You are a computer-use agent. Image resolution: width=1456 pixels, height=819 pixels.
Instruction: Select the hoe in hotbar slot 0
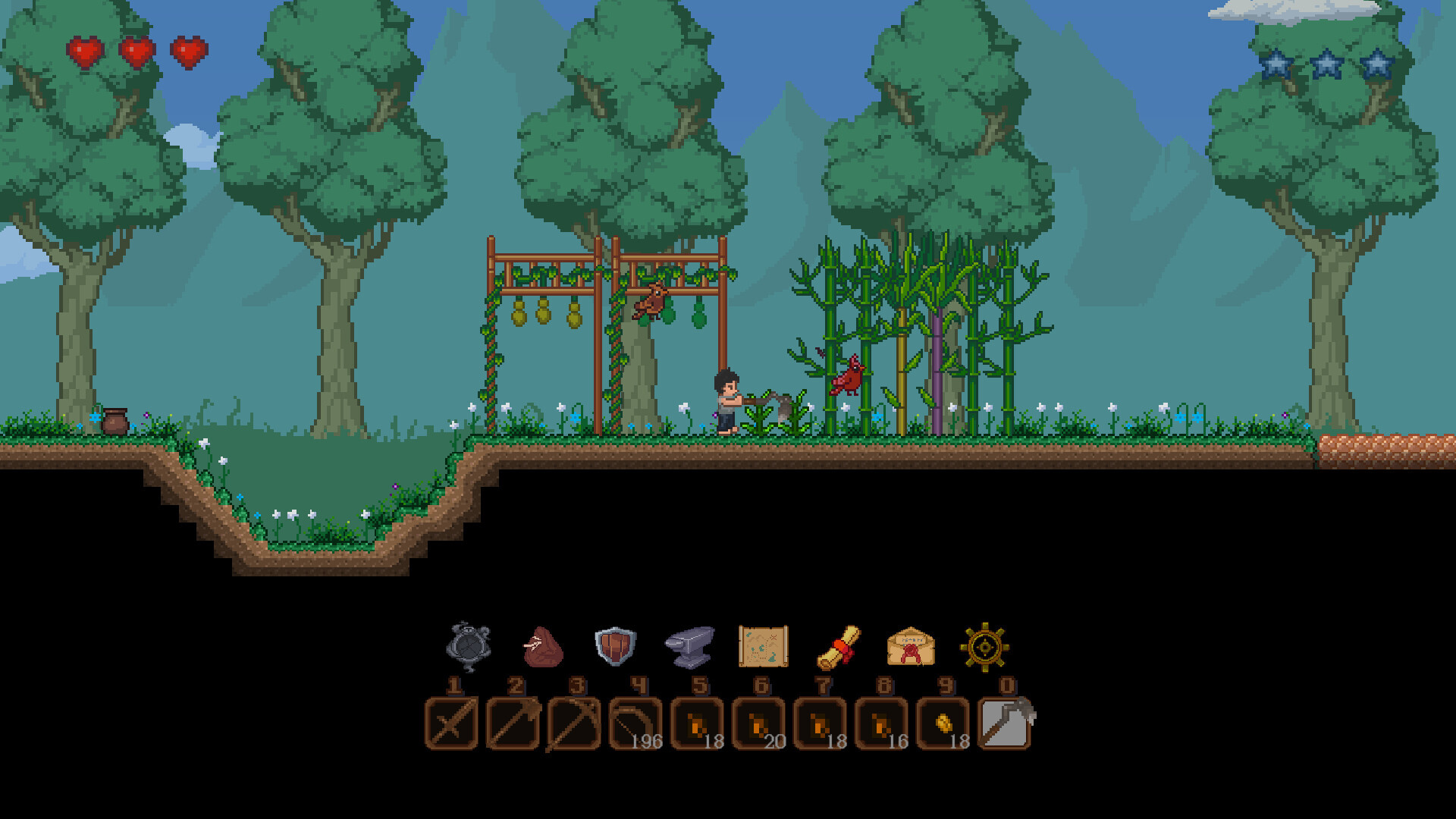pyautogui.click(x=1004, y=723)
